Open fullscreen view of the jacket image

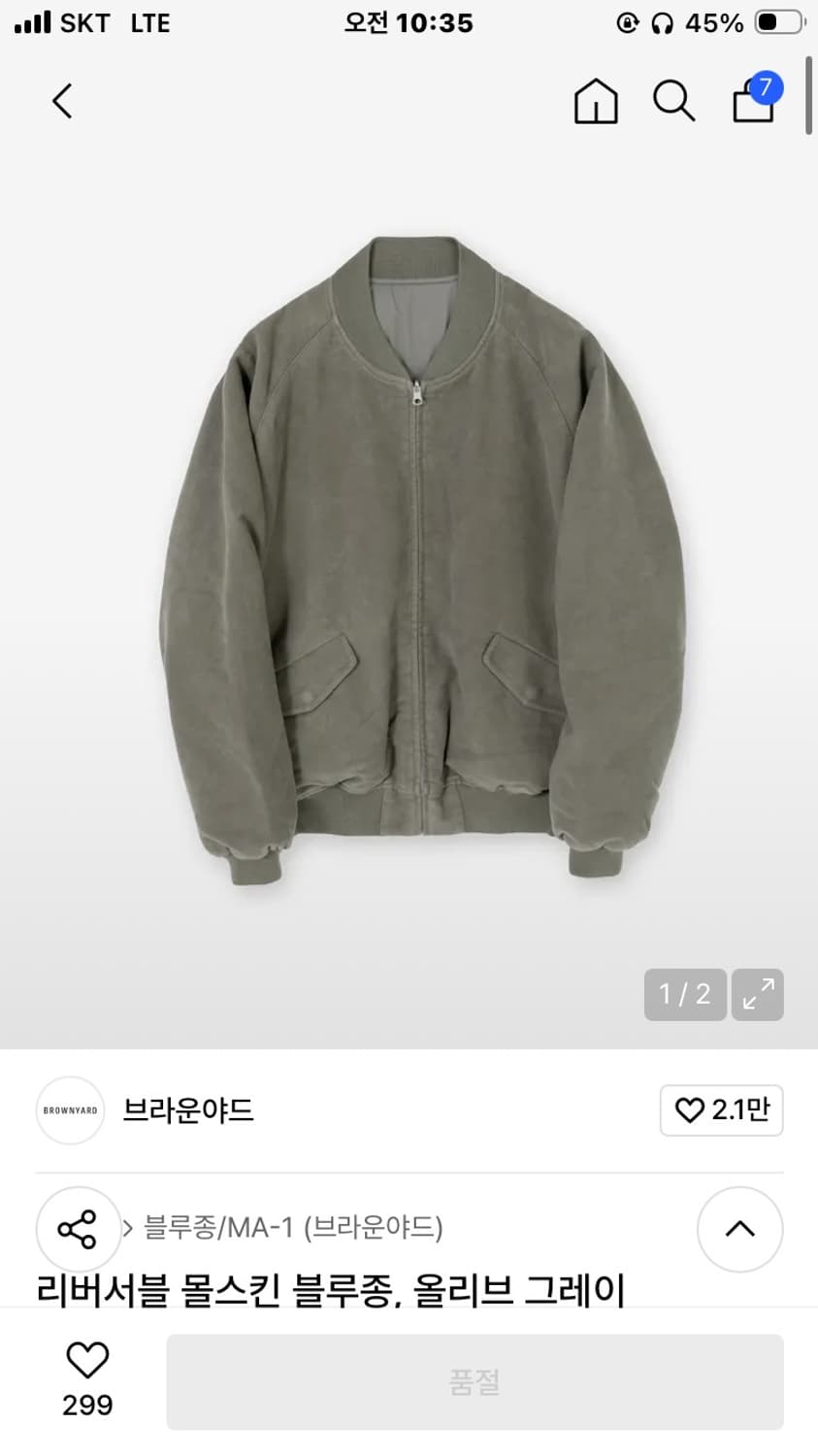757,994
